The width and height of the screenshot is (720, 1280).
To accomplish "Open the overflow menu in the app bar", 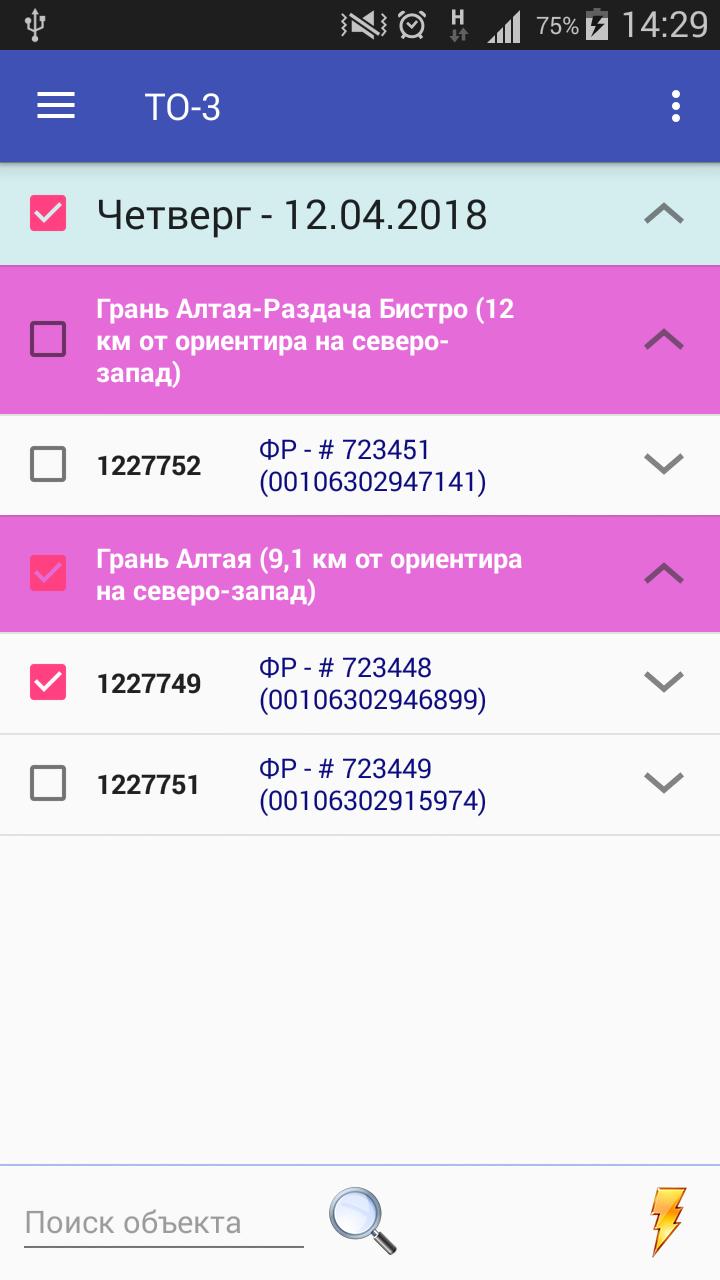I will tap(676, 106).
